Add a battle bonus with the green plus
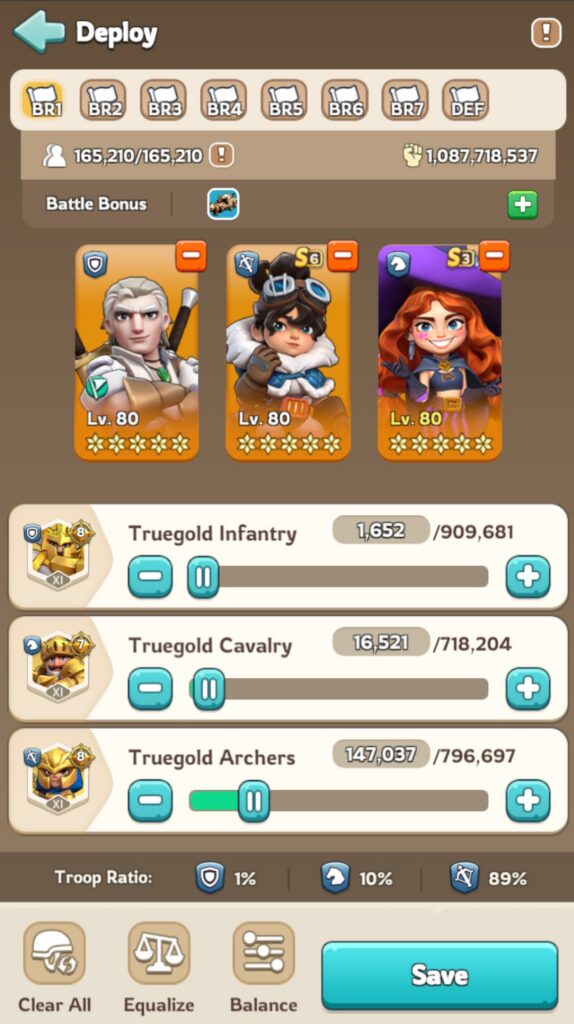The image size is (574, 1024). click(x=522, y=204)
